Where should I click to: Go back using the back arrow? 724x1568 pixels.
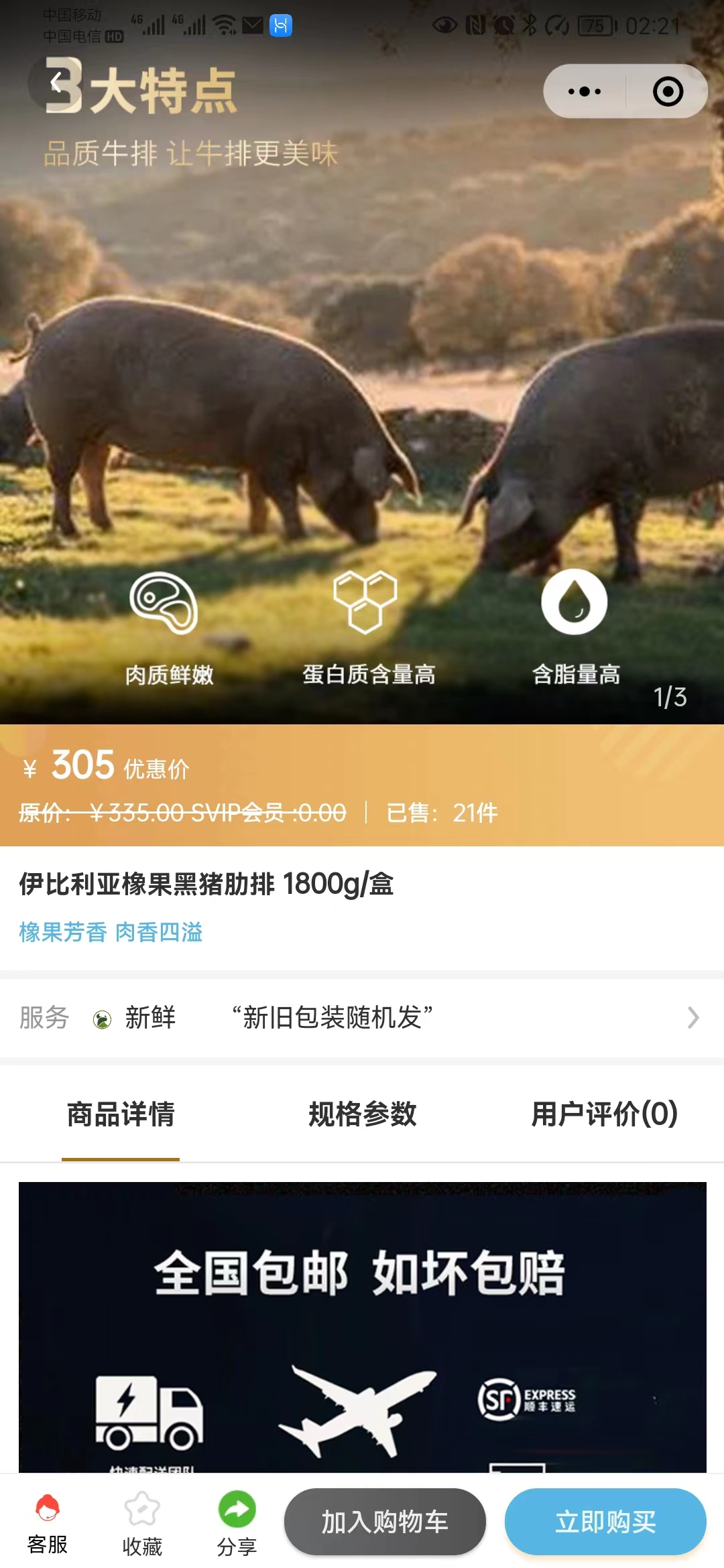[x=56, y=84]
